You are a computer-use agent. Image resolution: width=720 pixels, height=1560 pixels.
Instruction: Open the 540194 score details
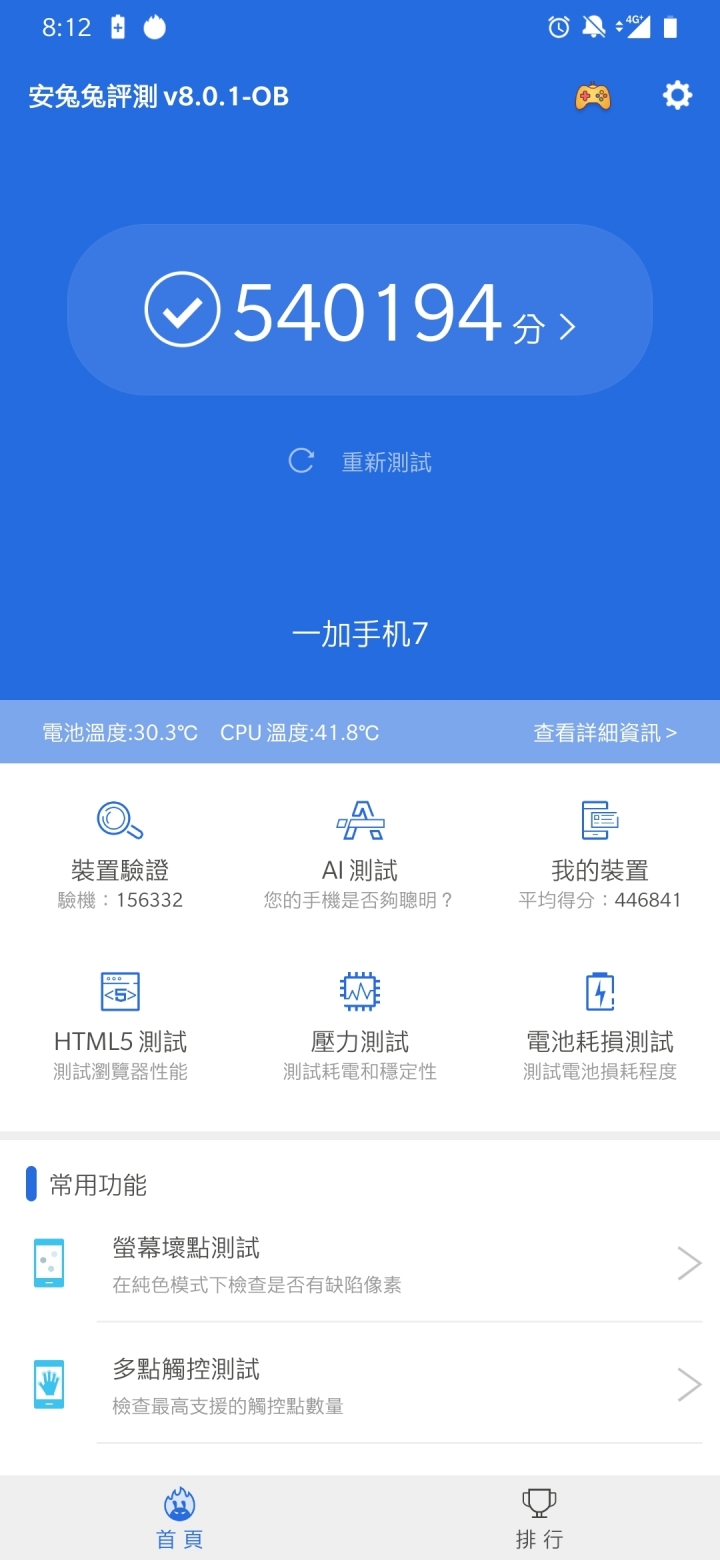(360, 311)
